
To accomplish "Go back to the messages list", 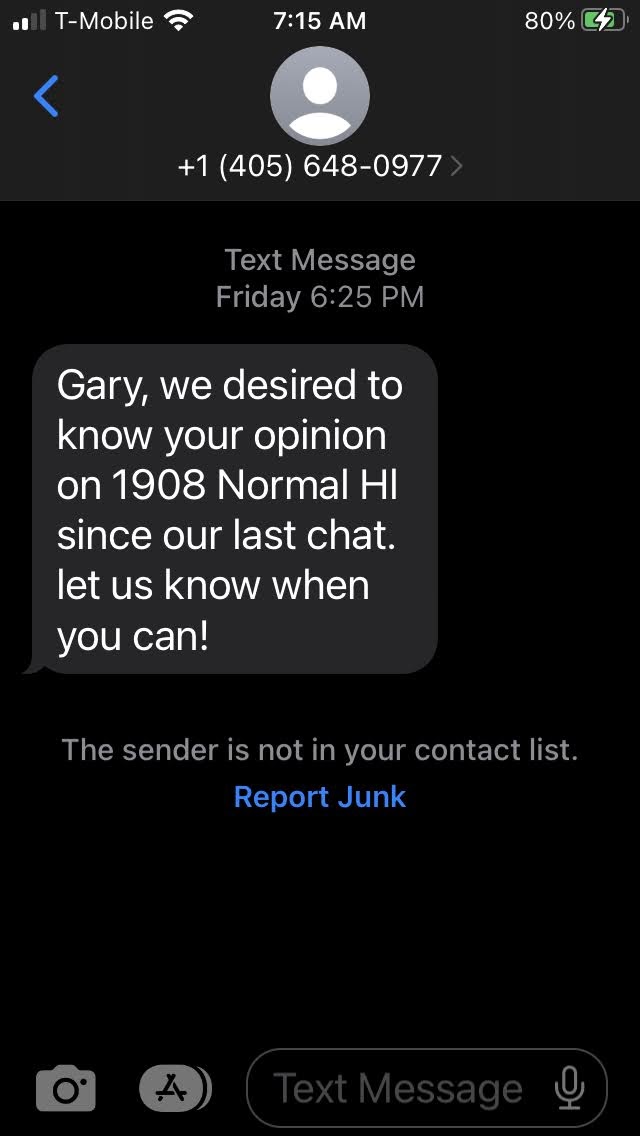I will [x=46, y=97].
